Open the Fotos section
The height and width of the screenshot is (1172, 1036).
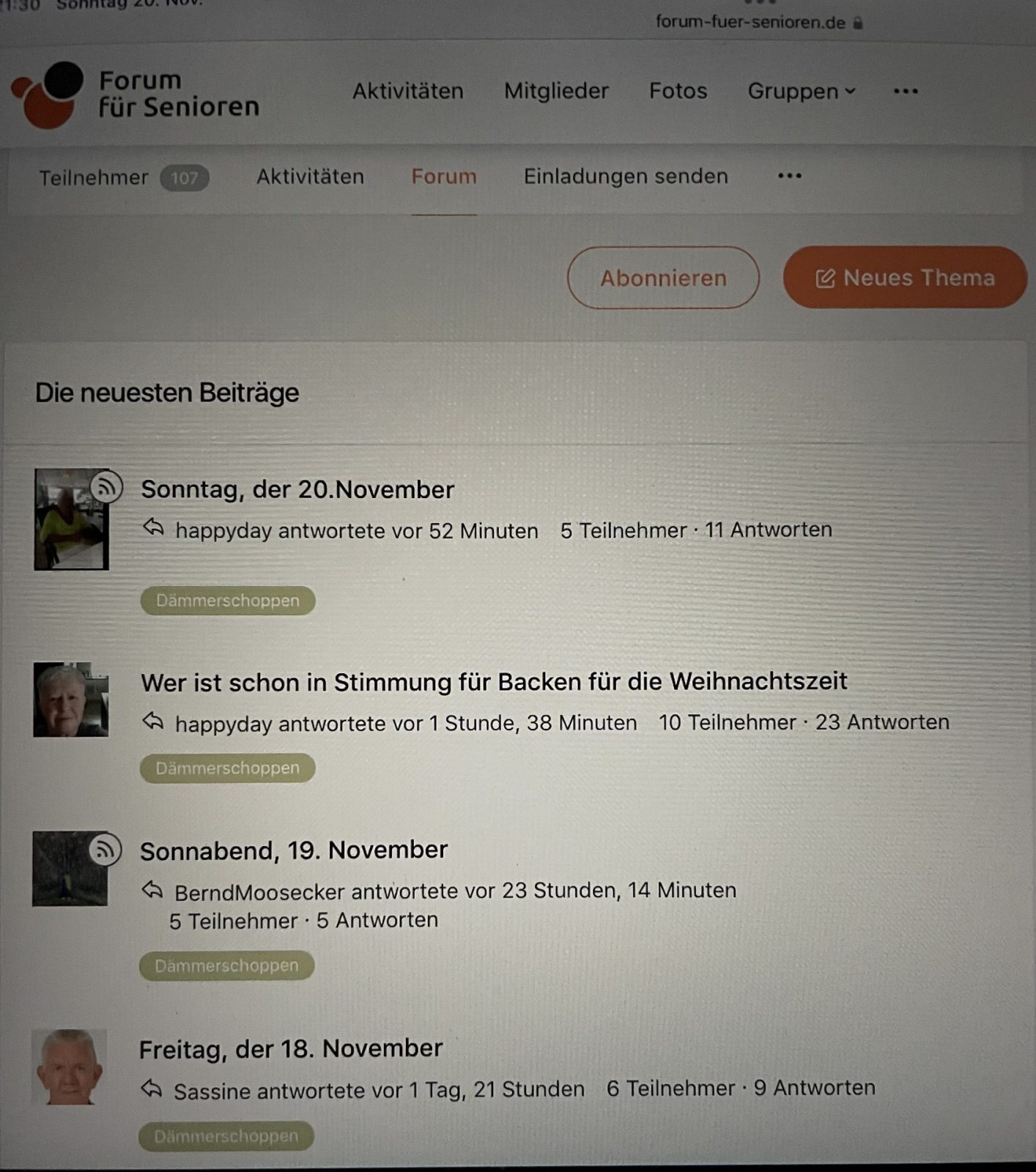point(678,91)
